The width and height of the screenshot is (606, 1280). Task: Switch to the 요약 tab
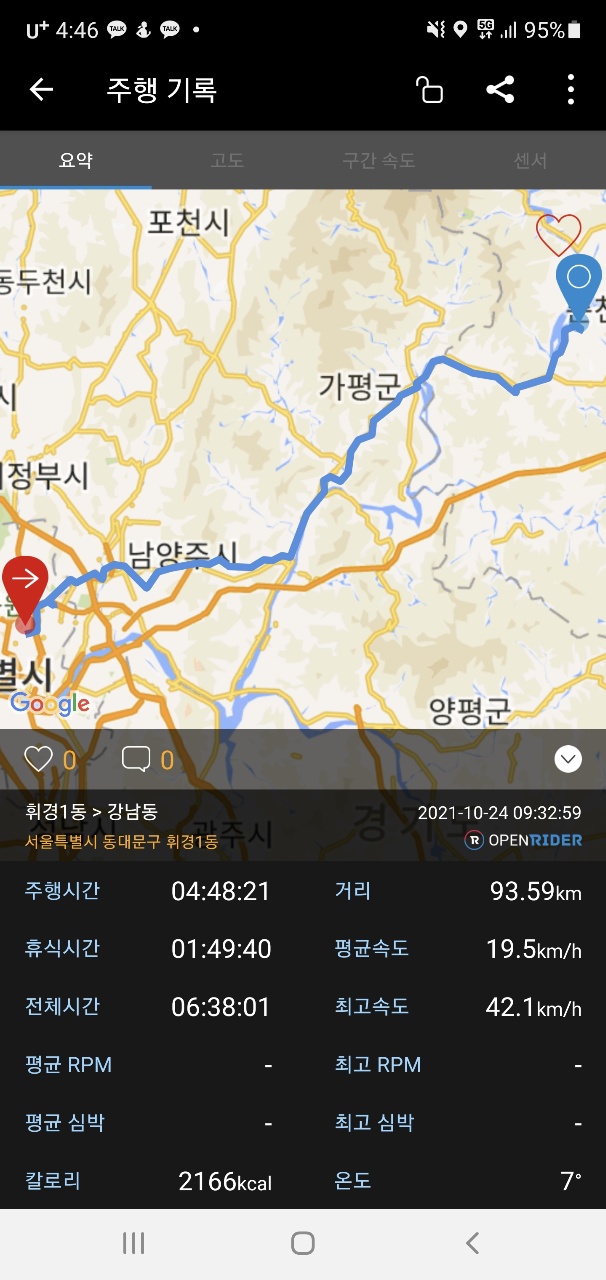coord(76,160)
